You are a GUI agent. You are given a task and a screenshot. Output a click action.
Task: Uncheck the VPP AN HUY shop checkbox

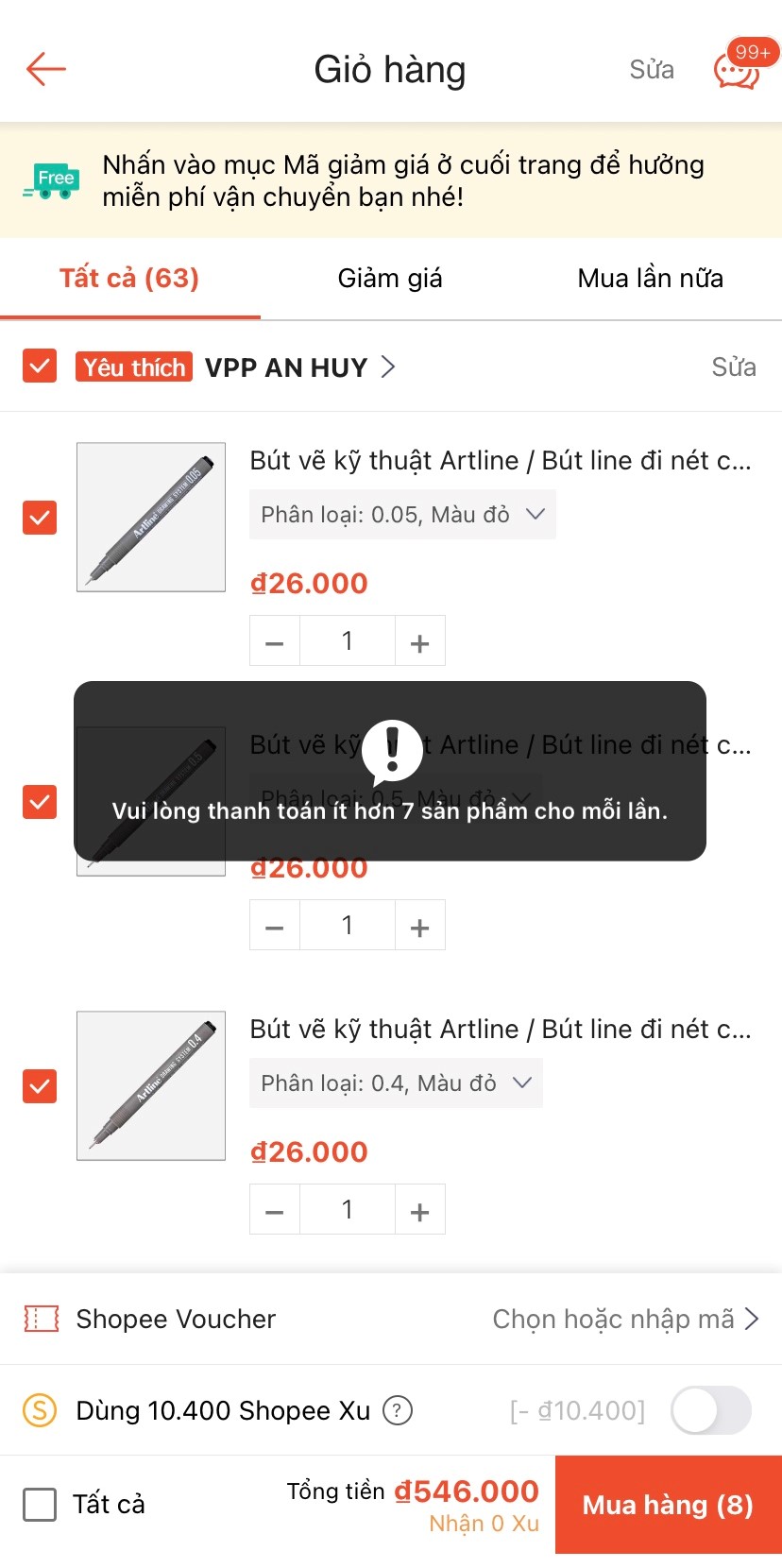(x=40, y=366)
